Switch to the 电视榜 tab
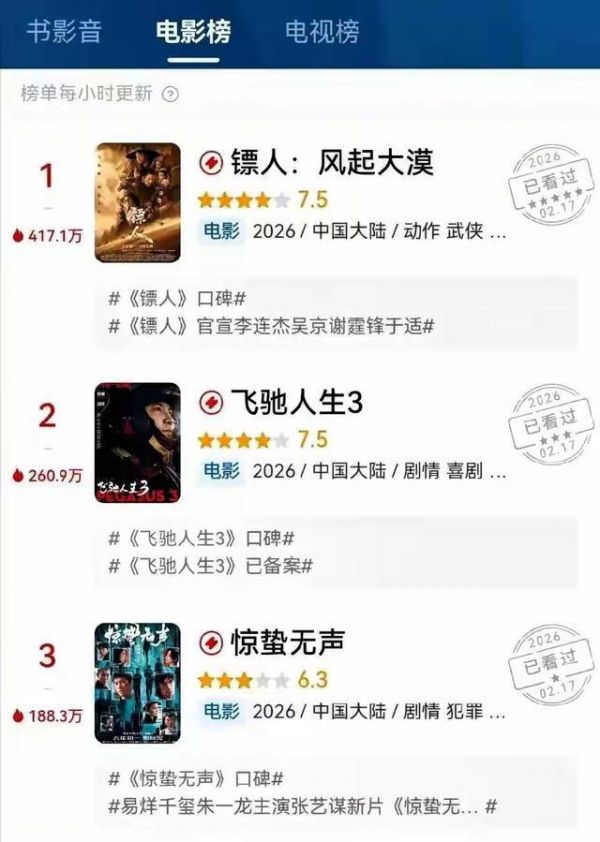600x842 pixels. point(321,32)
